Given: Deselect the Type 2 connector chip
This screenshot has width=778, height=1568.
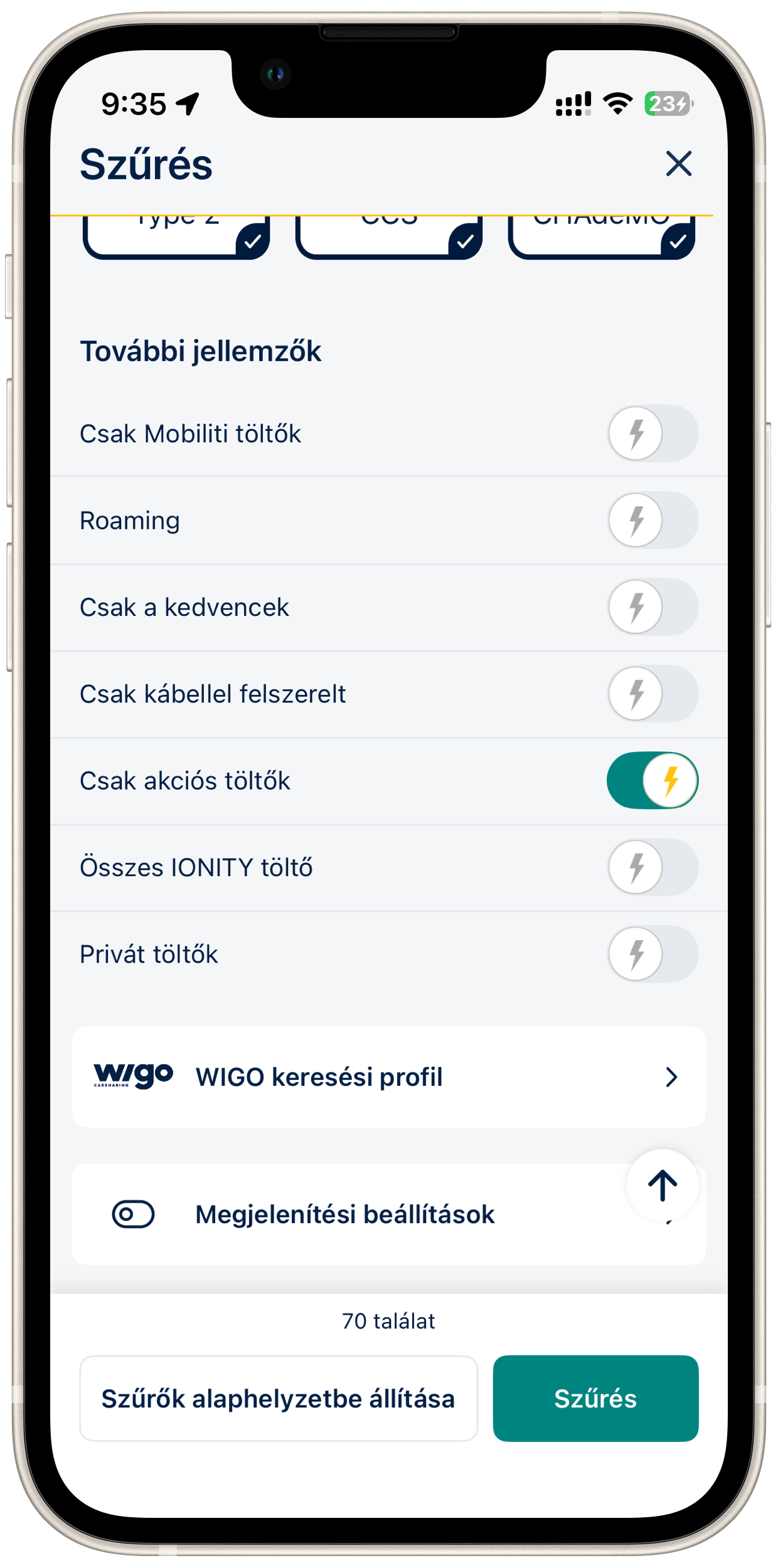Looking at the screenshot, I should click(176, 237).
